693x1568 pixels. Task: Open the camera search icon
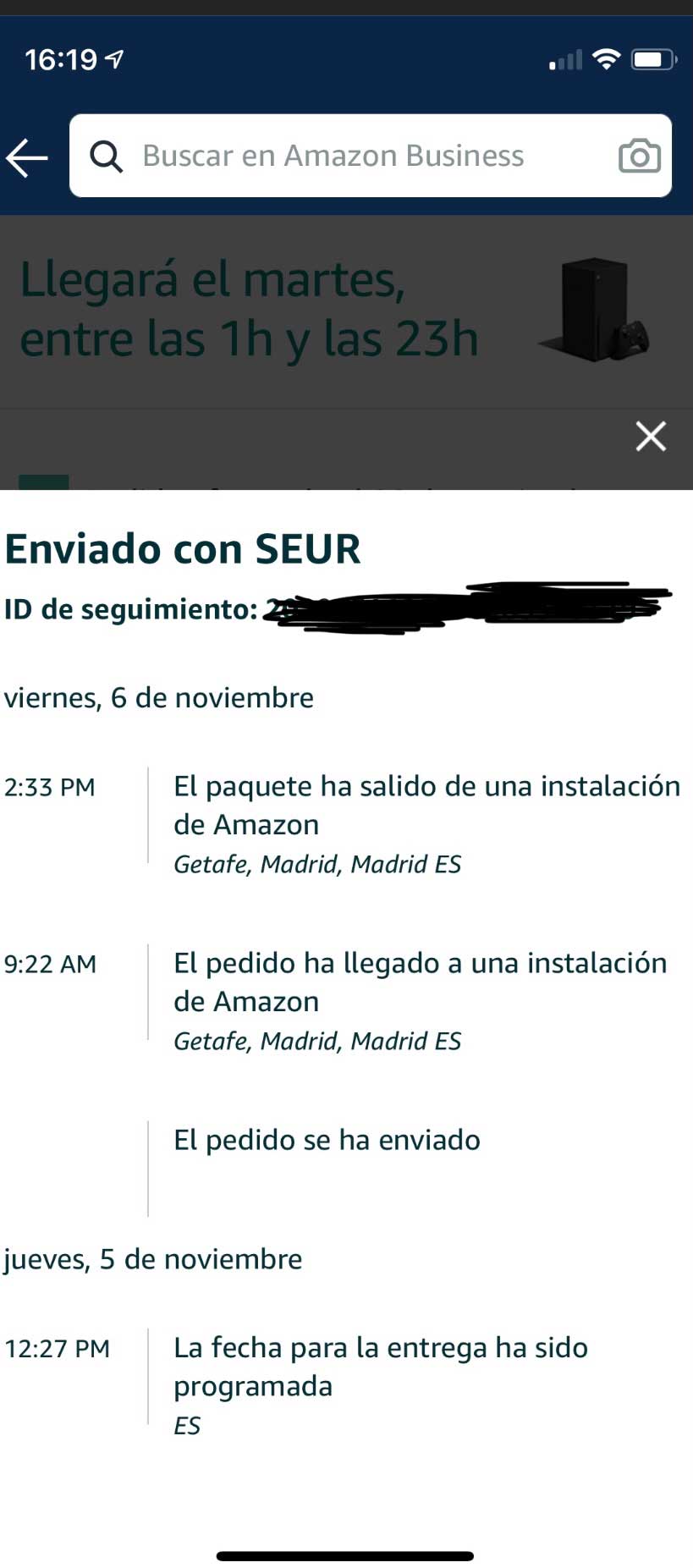pos(639,156)
